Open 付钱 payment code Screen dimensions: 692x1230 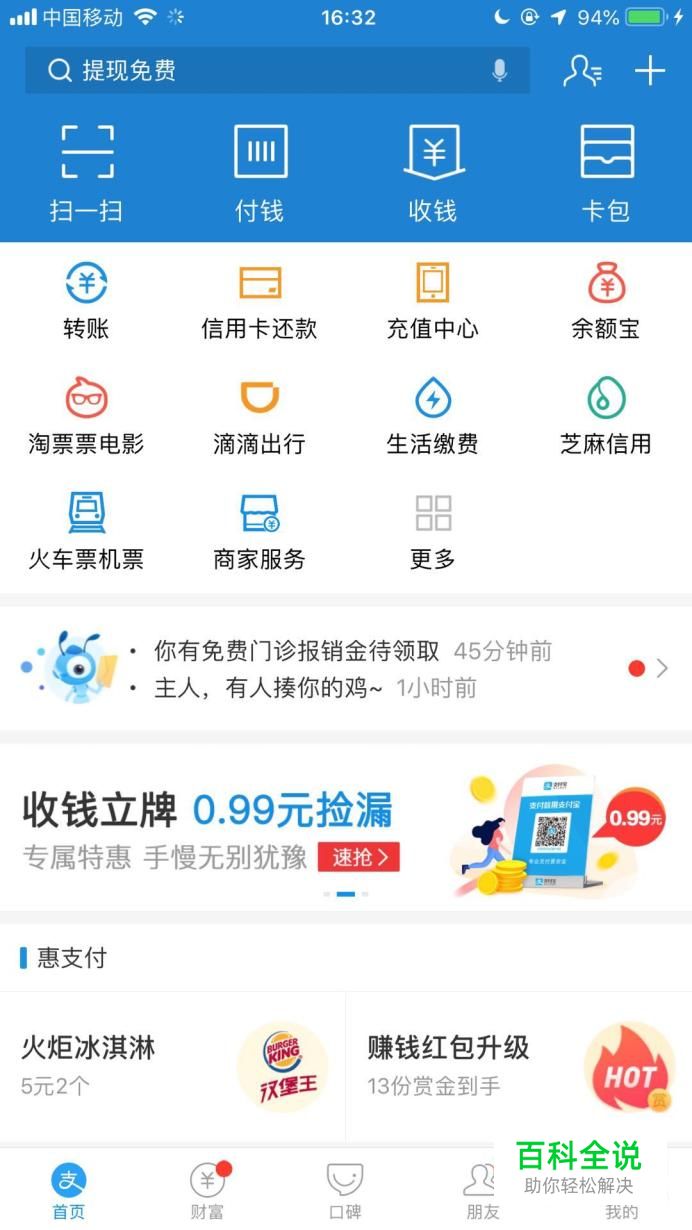click(260, 172)
